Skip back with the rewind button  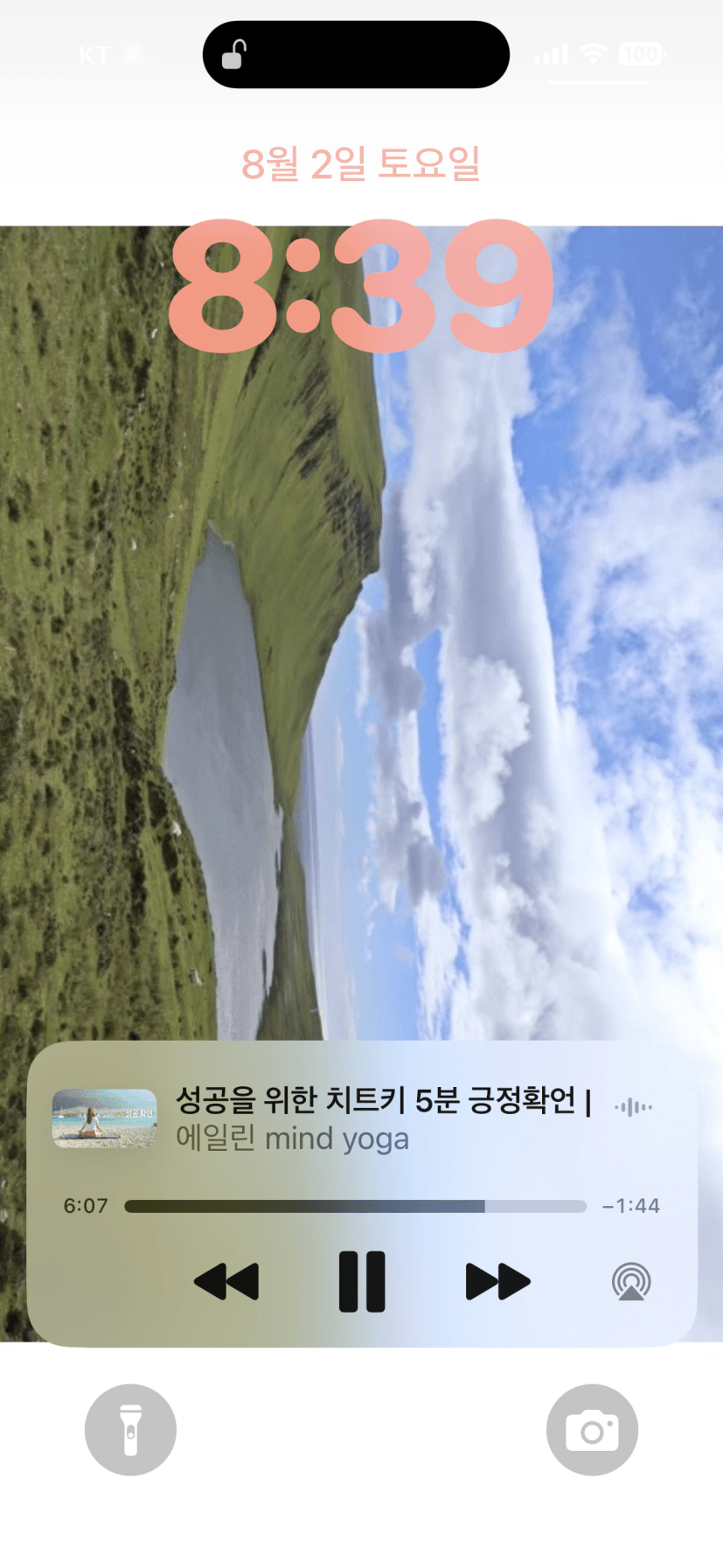click(x=226, y=1282)
